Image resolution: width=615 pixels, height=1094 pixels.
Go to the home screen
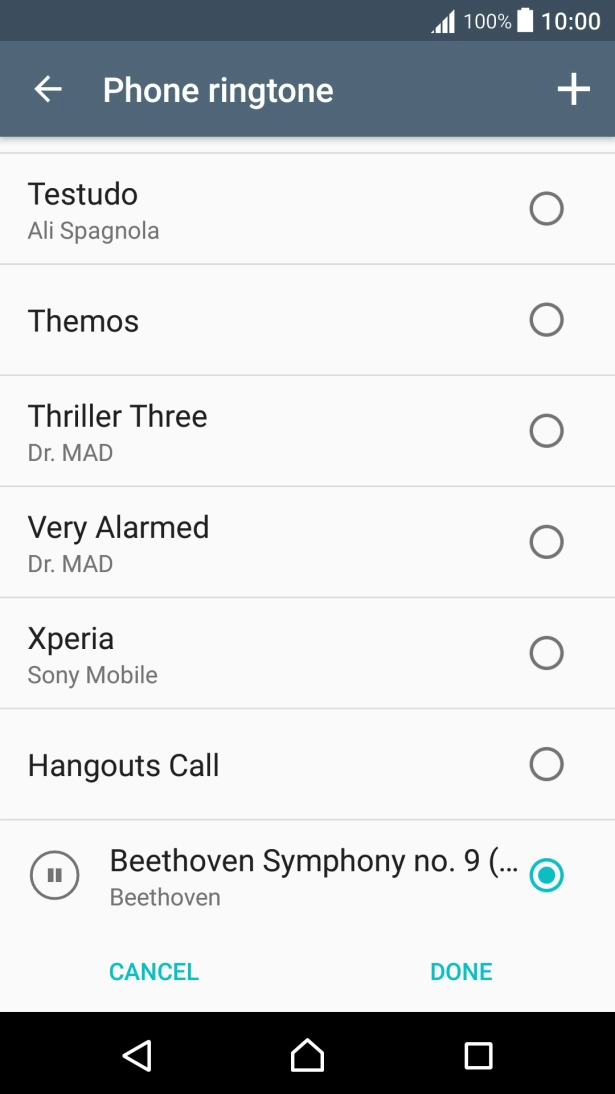coord(307,1055)
